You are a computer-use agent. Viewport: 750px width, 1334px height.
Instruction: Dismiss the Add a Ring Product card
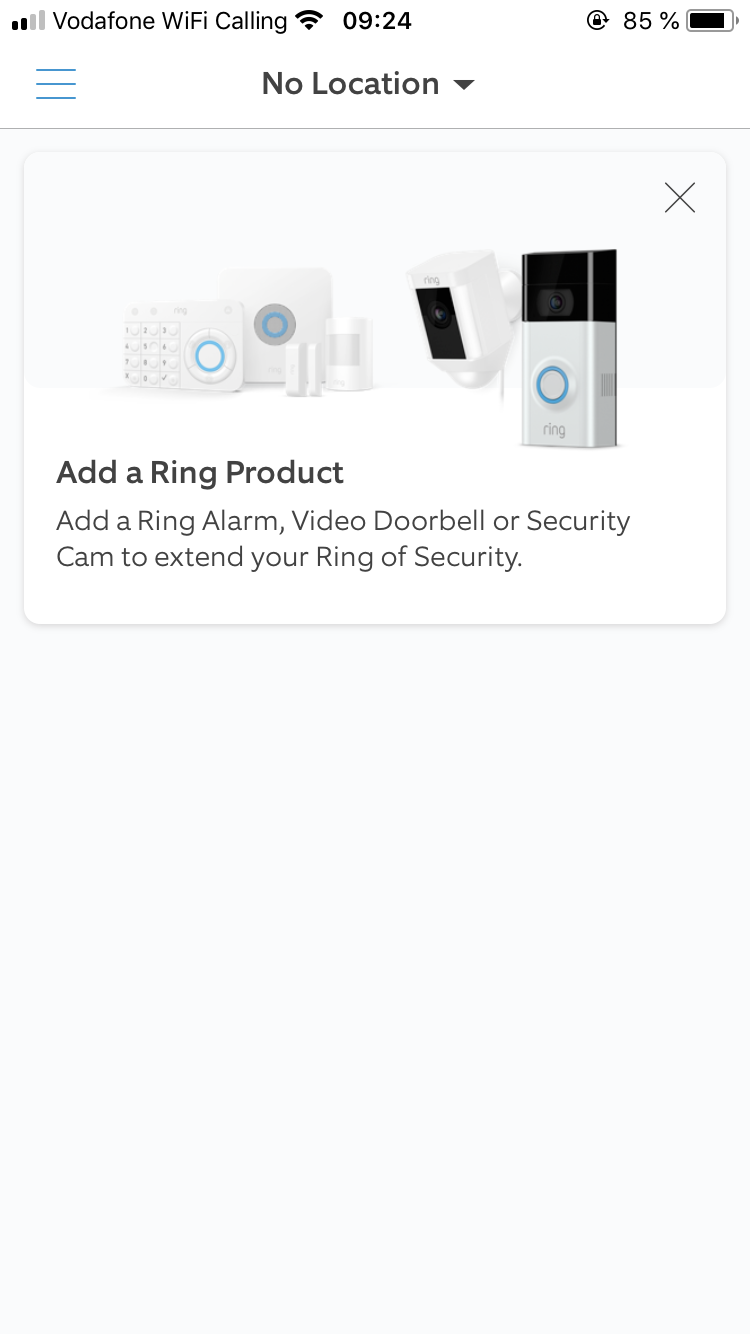pyautogui.click(x=679, y=198)
